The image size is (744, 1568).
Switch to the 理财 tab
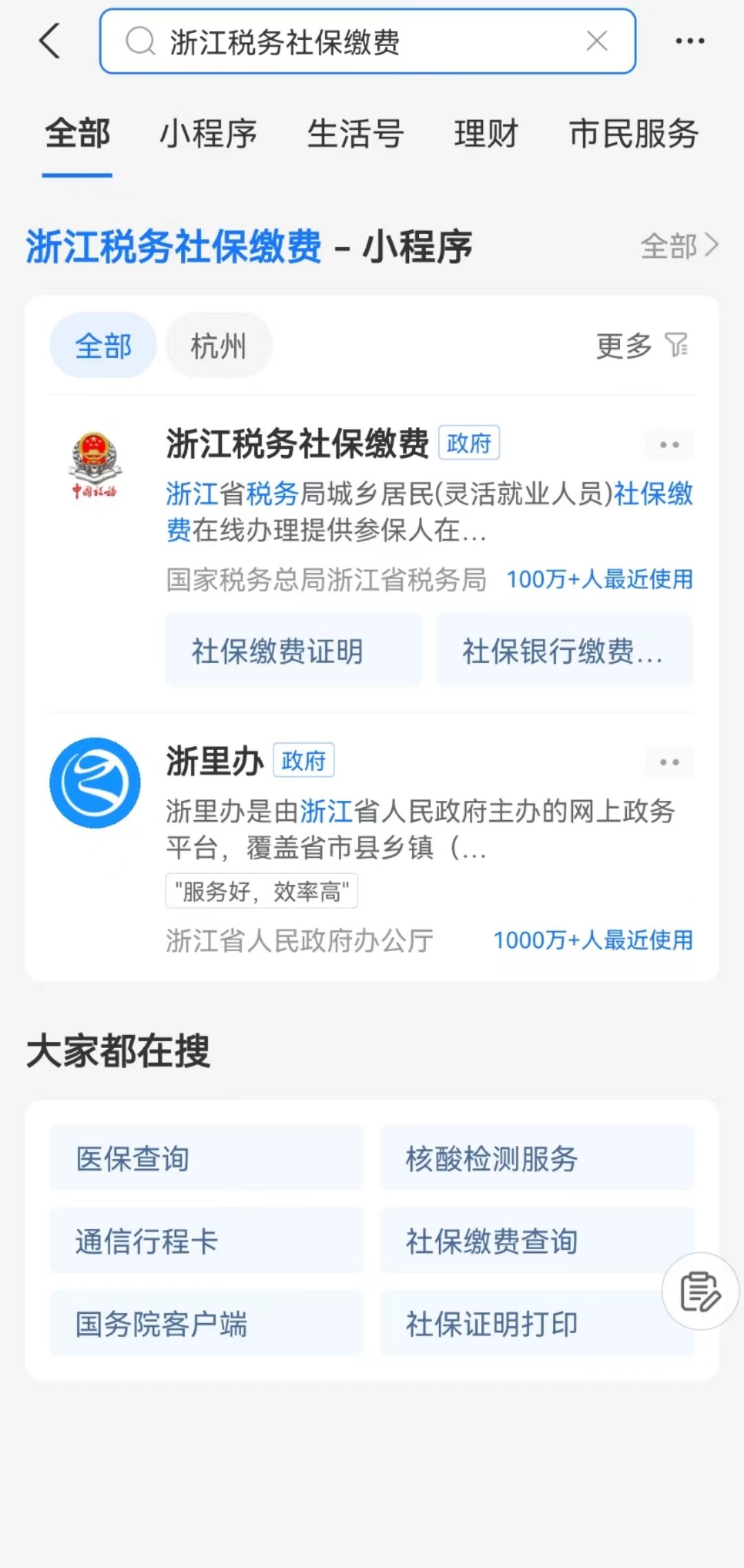(486, 134)
